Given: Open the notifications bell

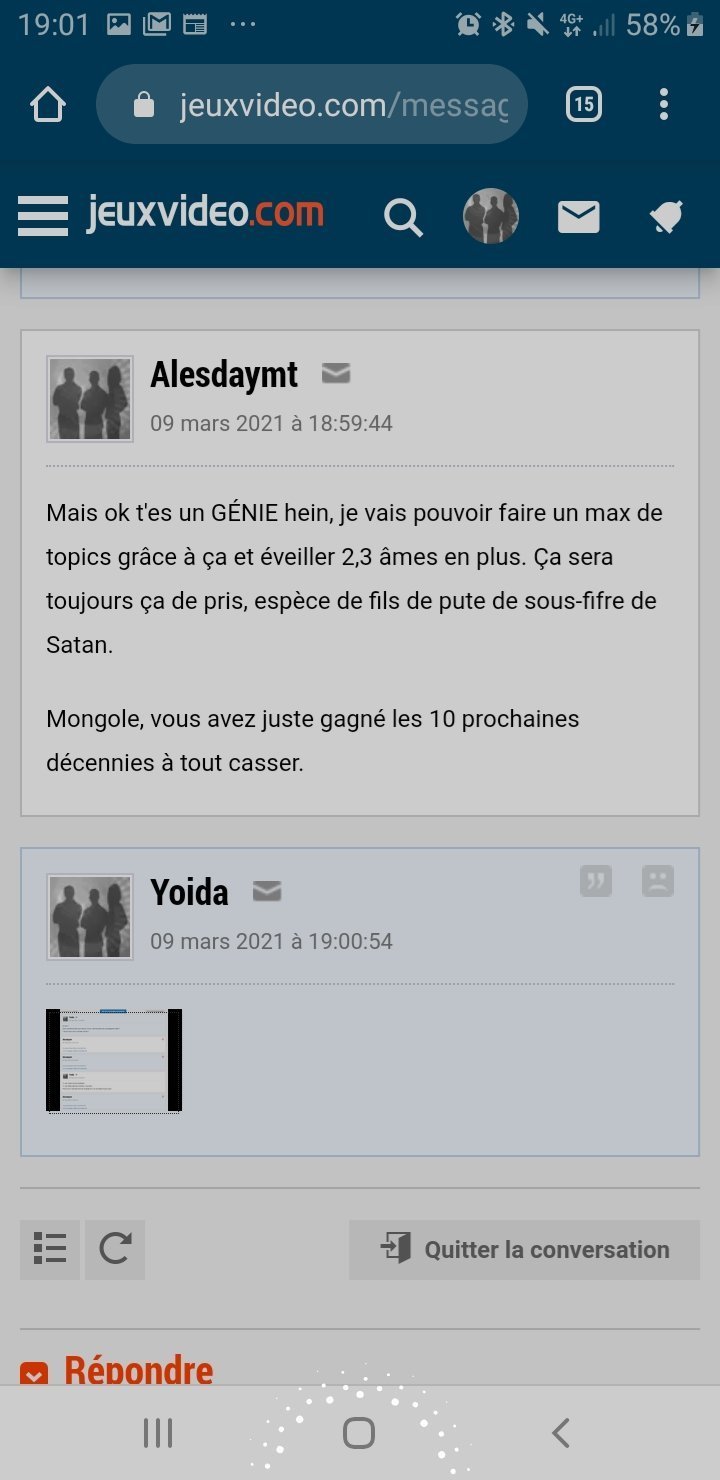Looking at the screenshot, I should (x=665, y=216).
